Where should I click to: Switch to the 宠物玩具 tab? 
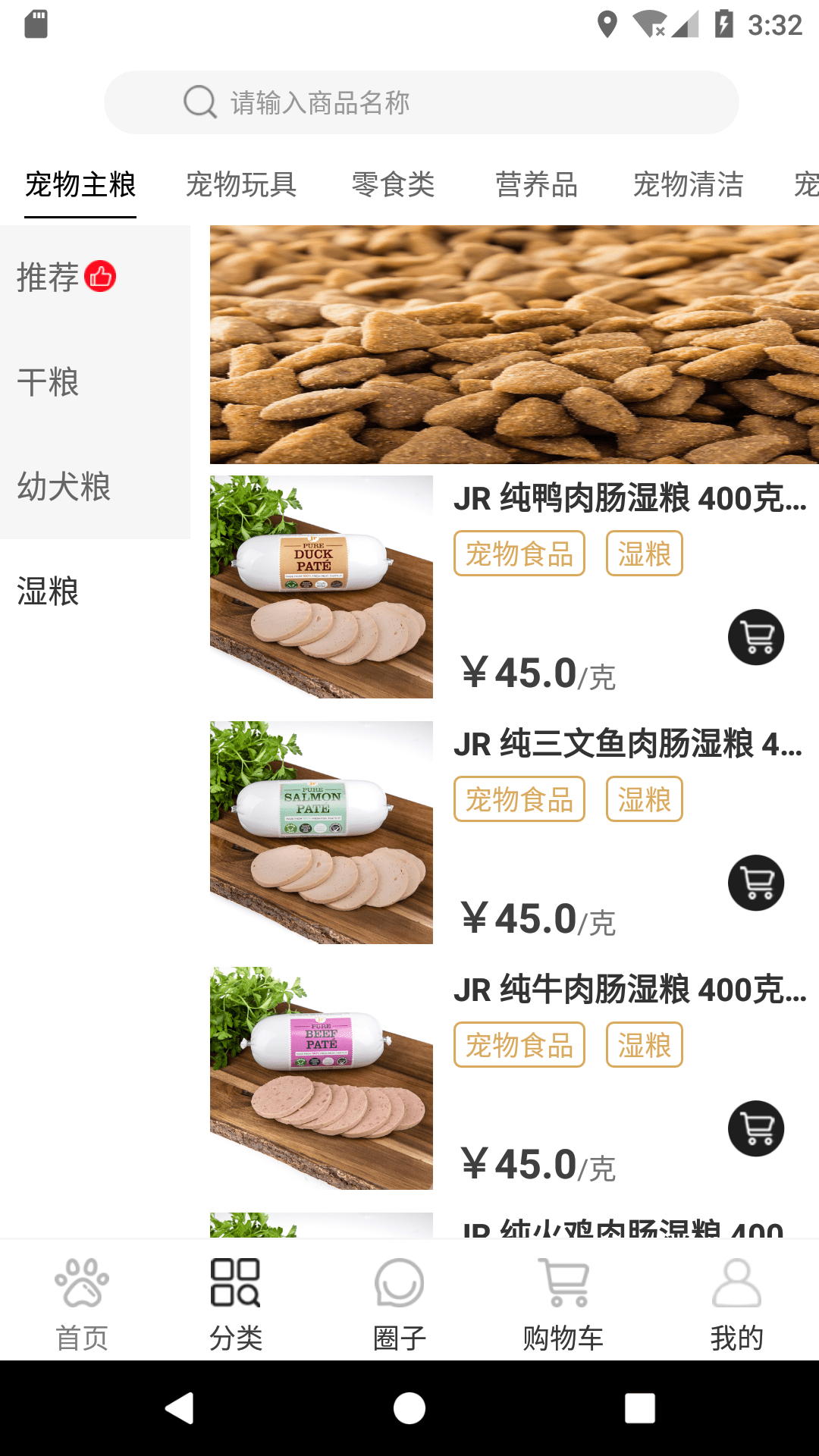pyautogui.click(x=241, y=184)
